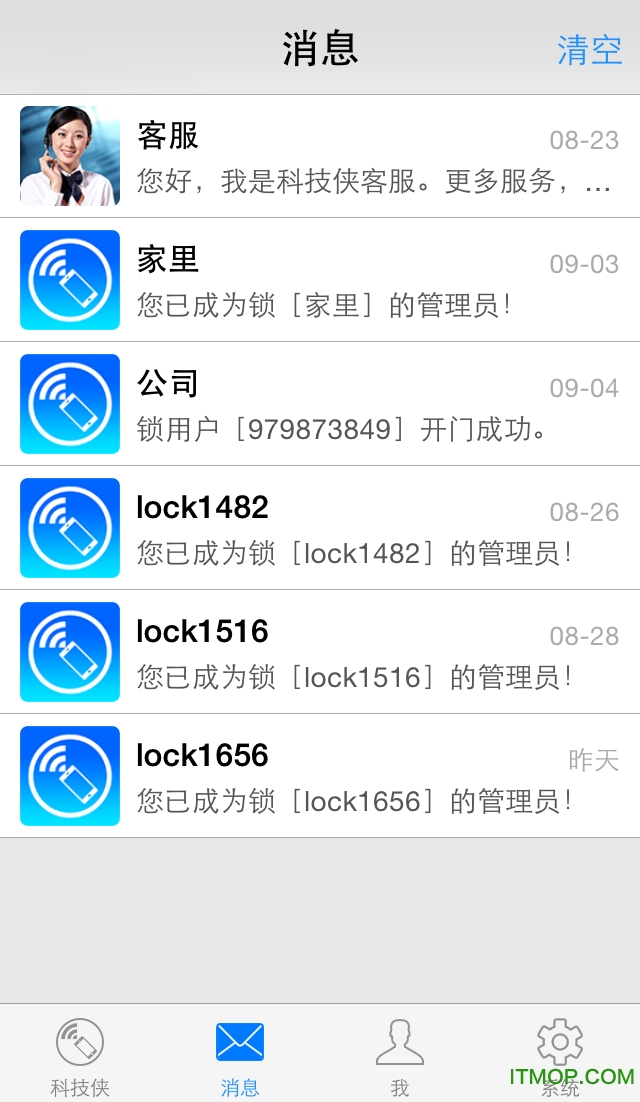
Task: Open the lock1482 message
Action: (x=320, y=529)
